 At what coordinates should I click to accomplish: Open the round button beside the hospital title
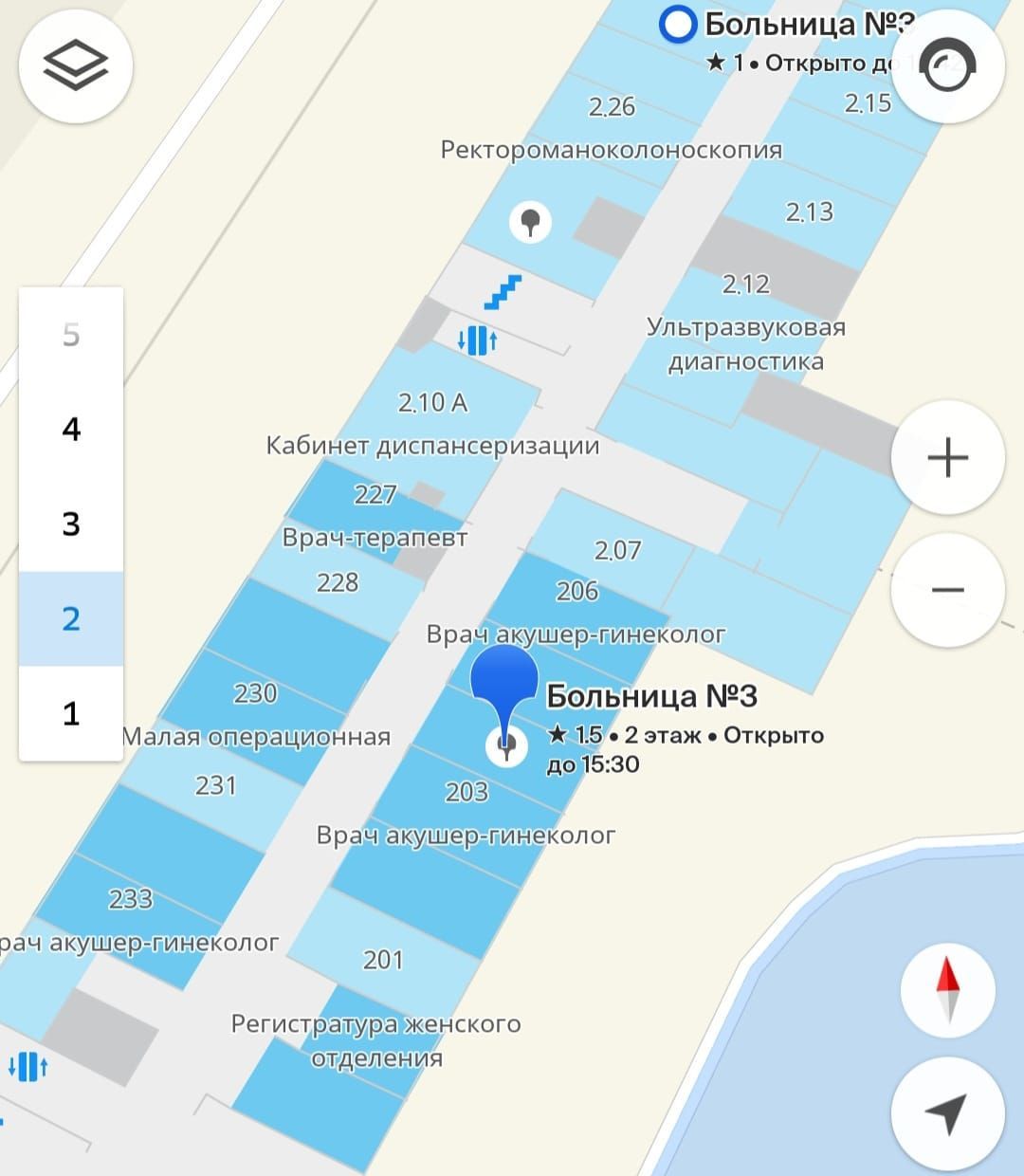click(948, 66)
